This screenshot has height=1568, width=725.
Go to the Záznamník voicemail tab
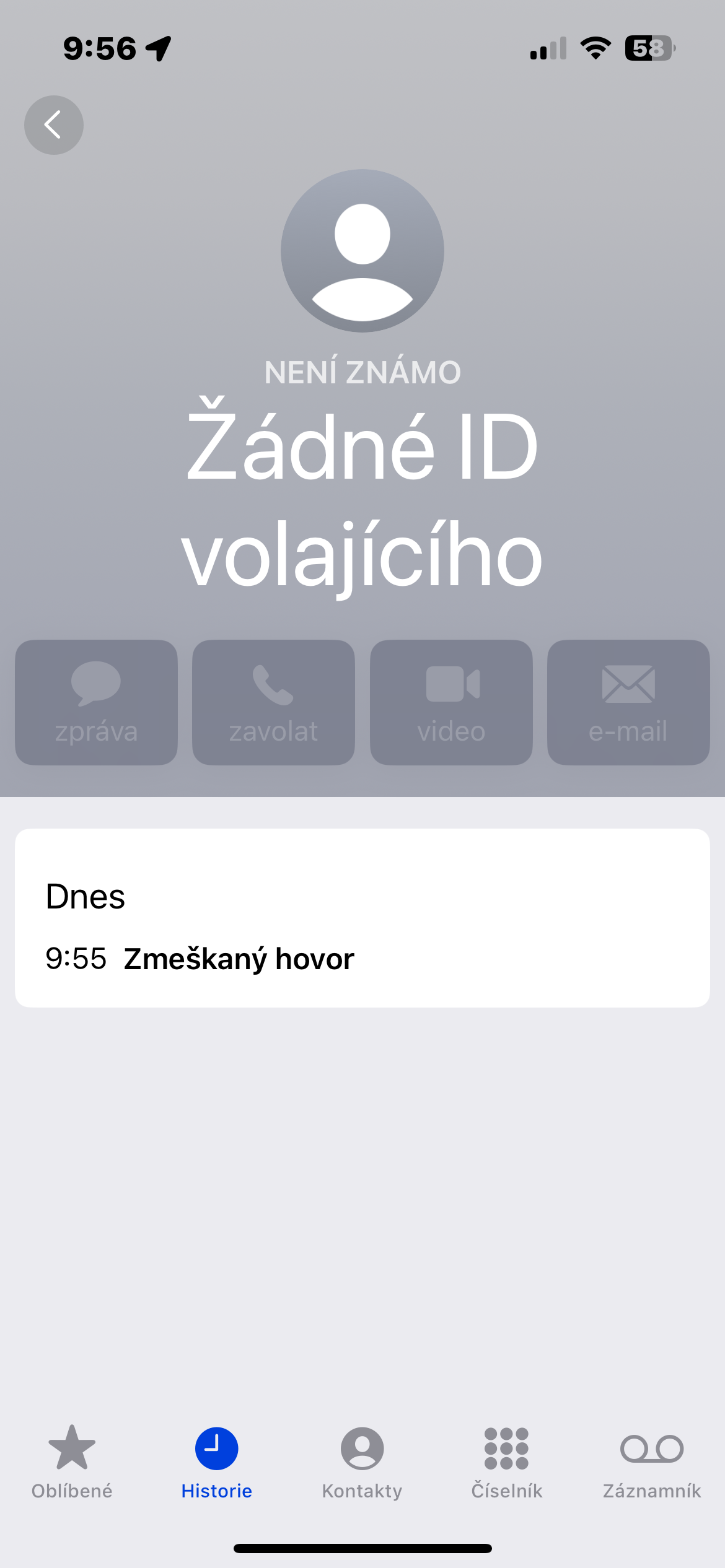pos(652,1461)
